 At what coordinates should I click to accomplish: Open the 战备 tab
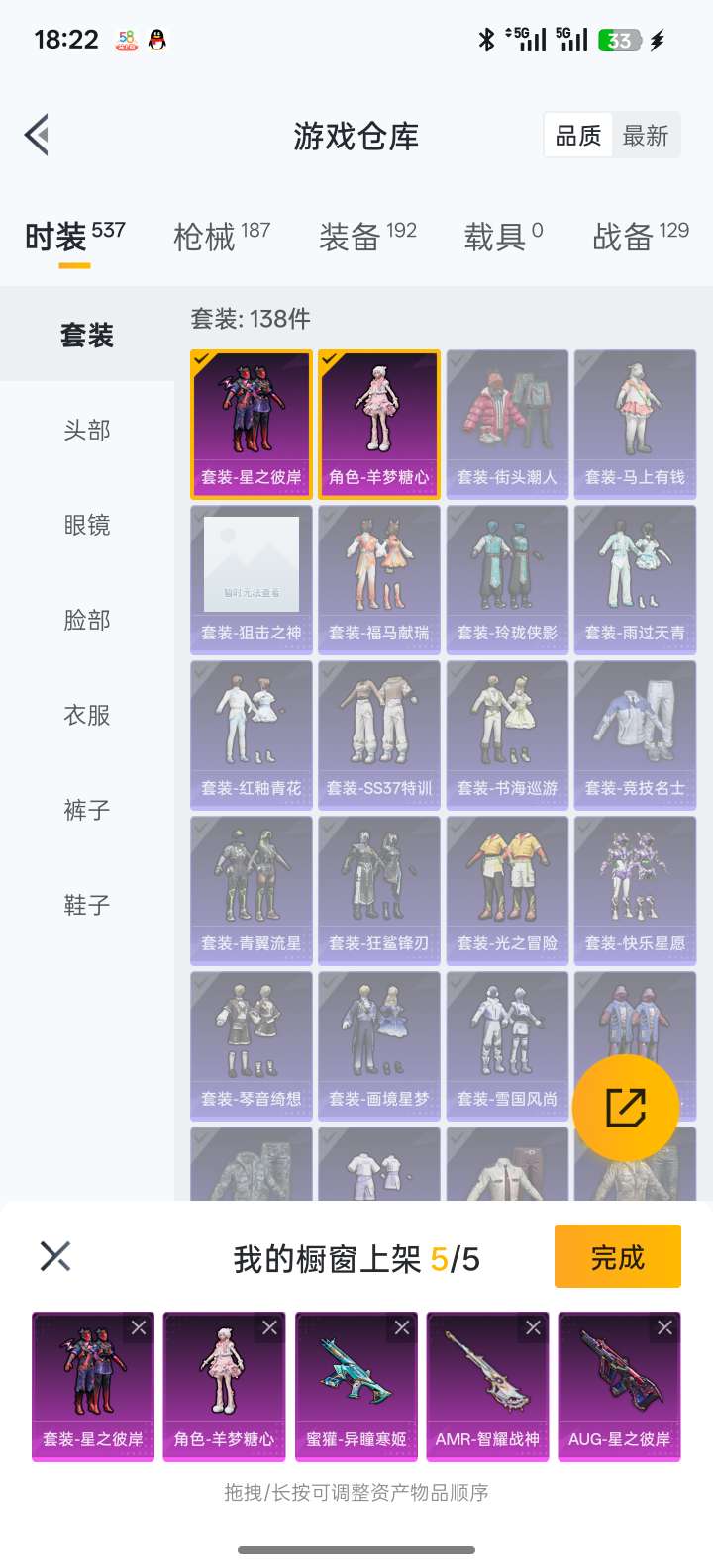click(x=640, y=237)
